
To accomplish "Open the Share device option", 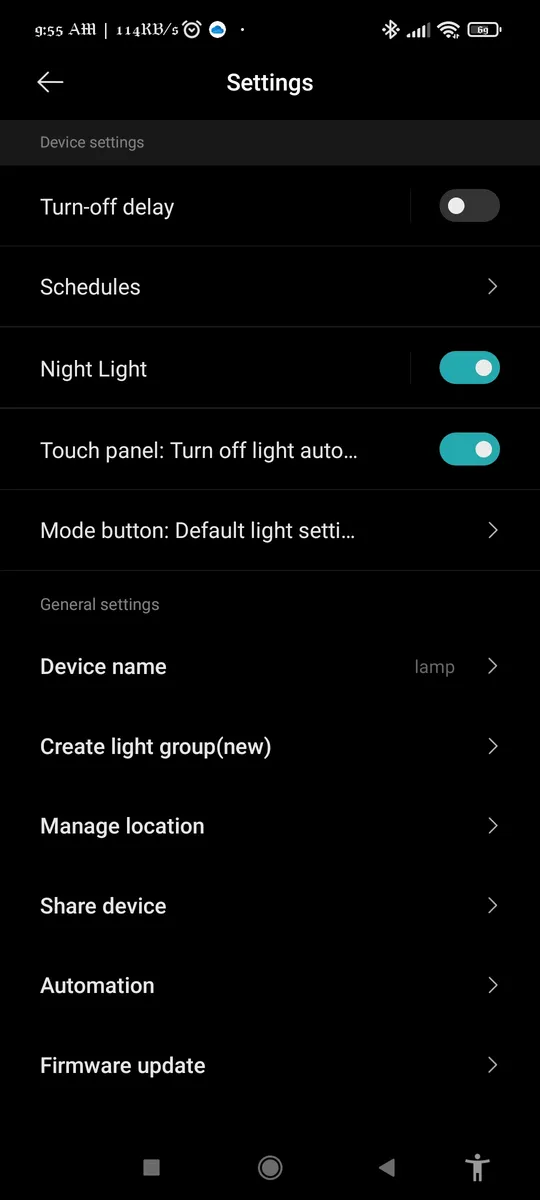I will tap(270, 906).
